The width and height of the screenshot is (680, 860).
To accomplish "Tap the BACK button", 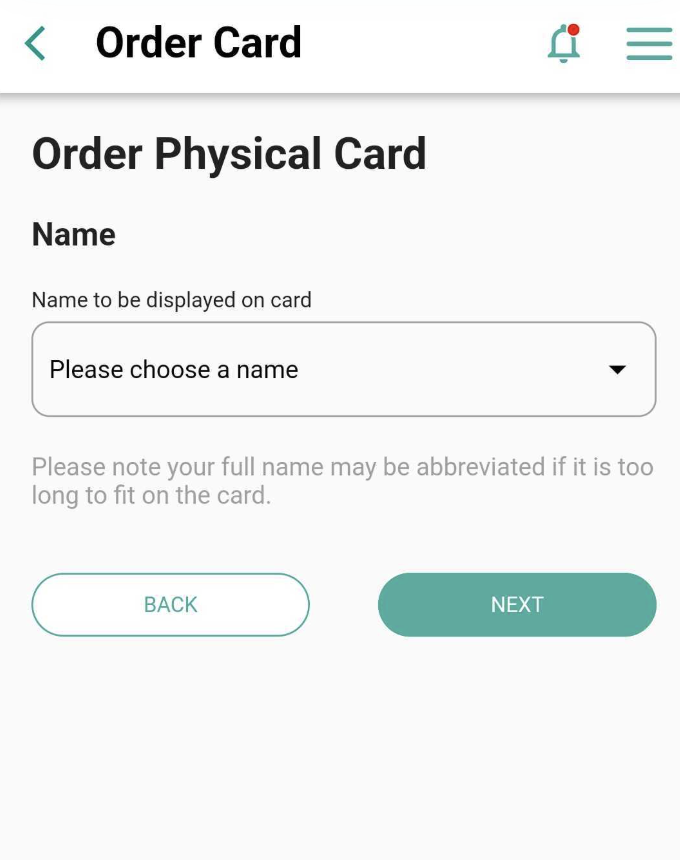I will [x=171, y=605].
